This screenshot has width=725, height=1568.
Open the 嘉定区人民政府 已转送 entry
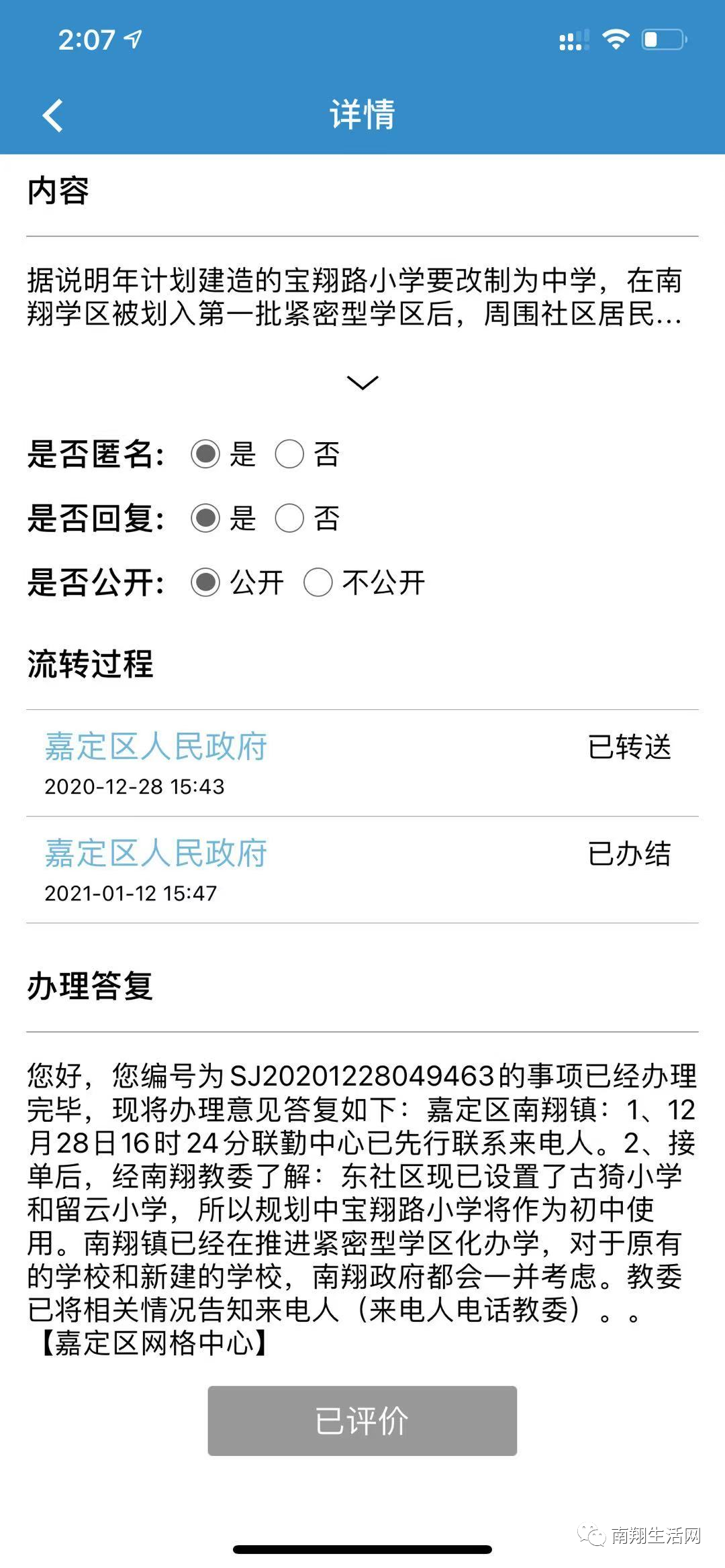pyautogui.click(x=362, y=763)
